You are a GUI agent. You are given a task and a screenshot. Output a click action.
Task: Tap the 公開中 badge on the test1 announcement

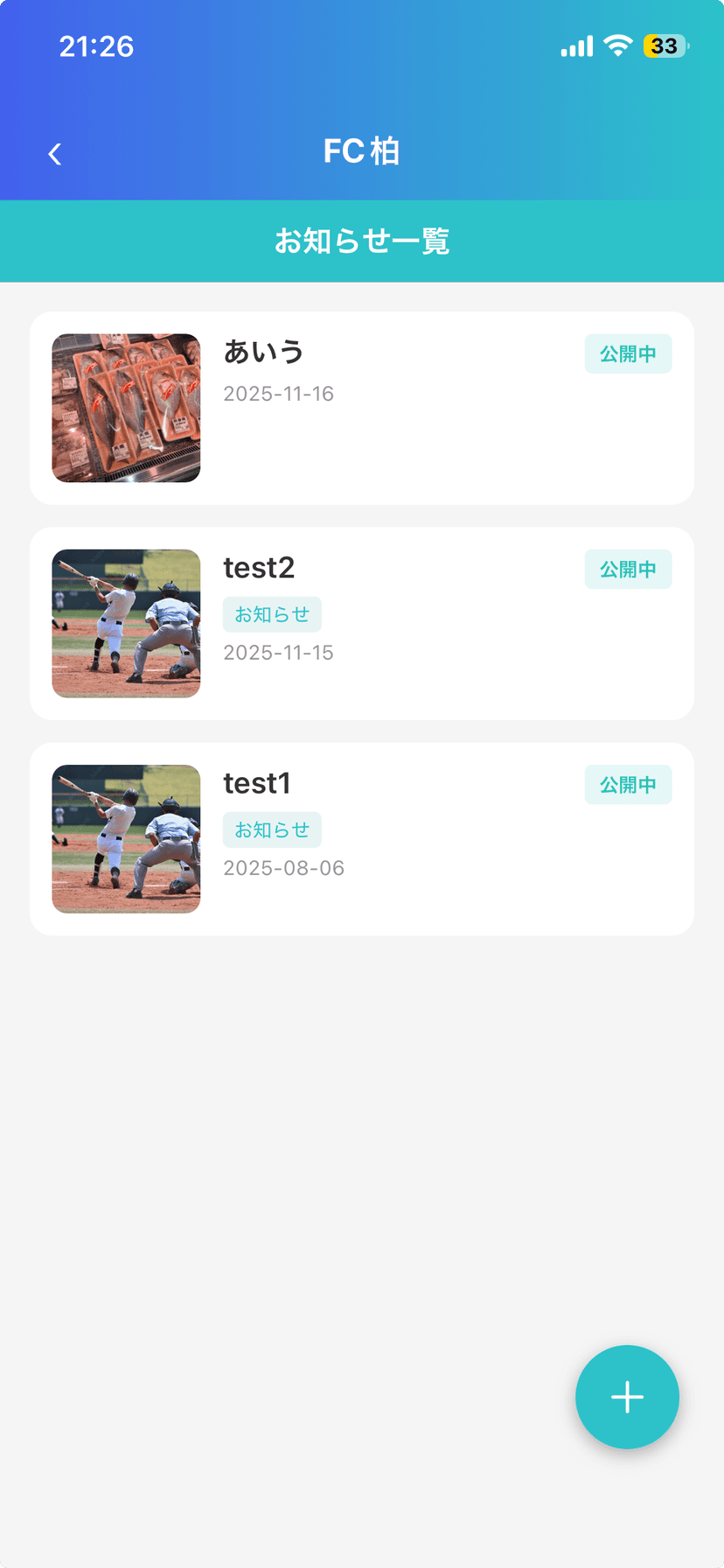(x=628, y=784)
